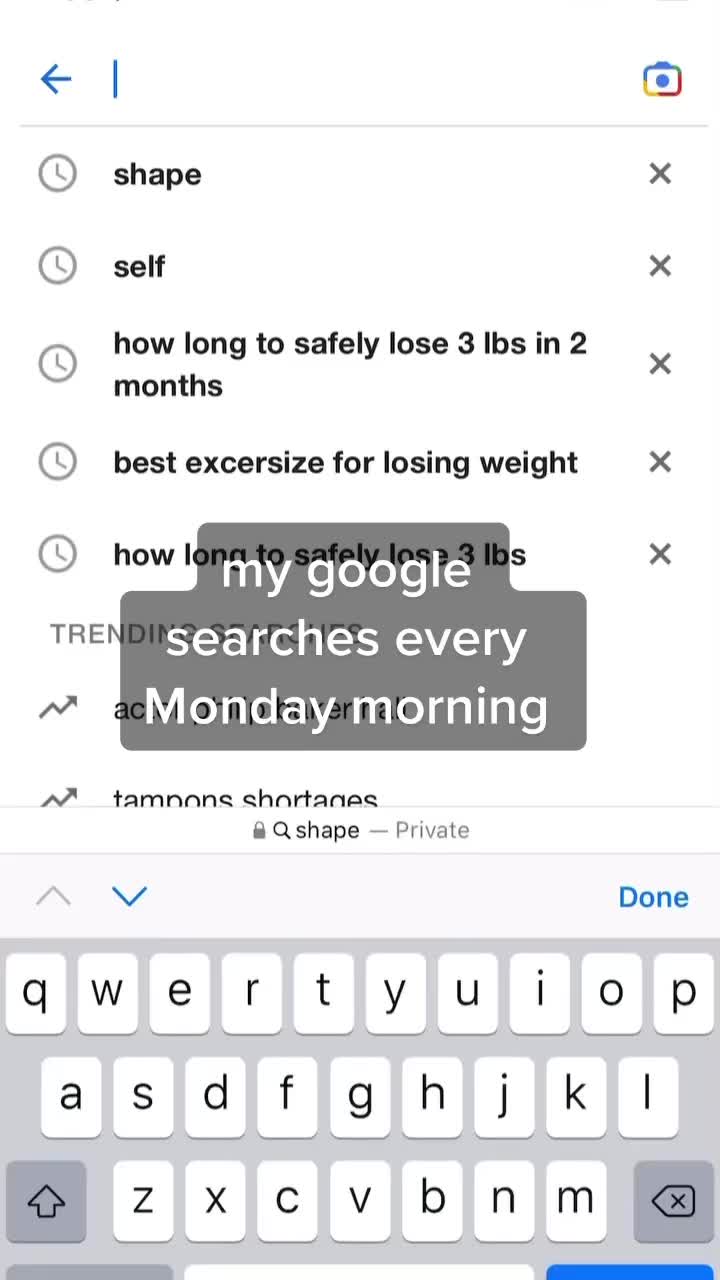Open Google Lens camera search

[x=662, y=79]
